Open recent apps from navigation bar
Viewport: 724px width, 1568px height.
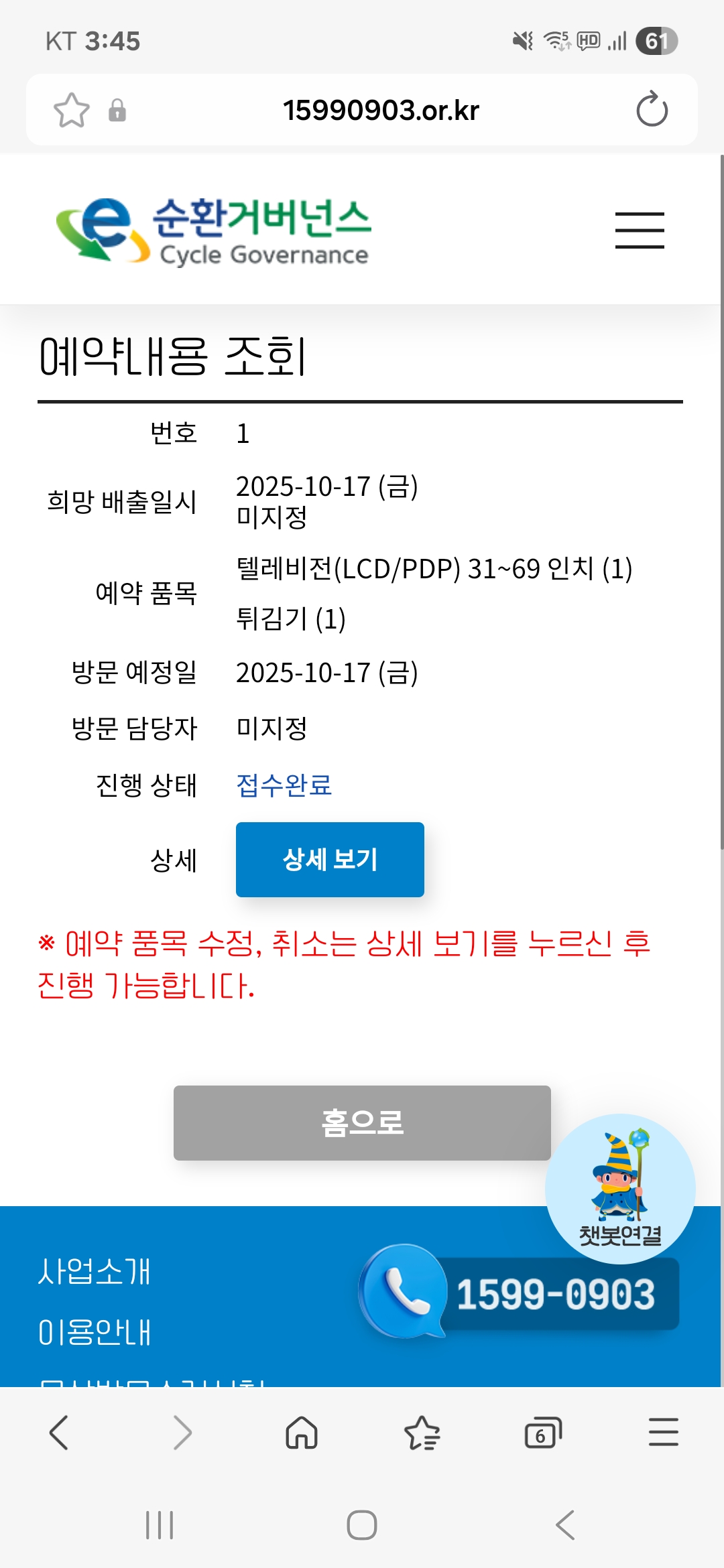point(160,1525)
